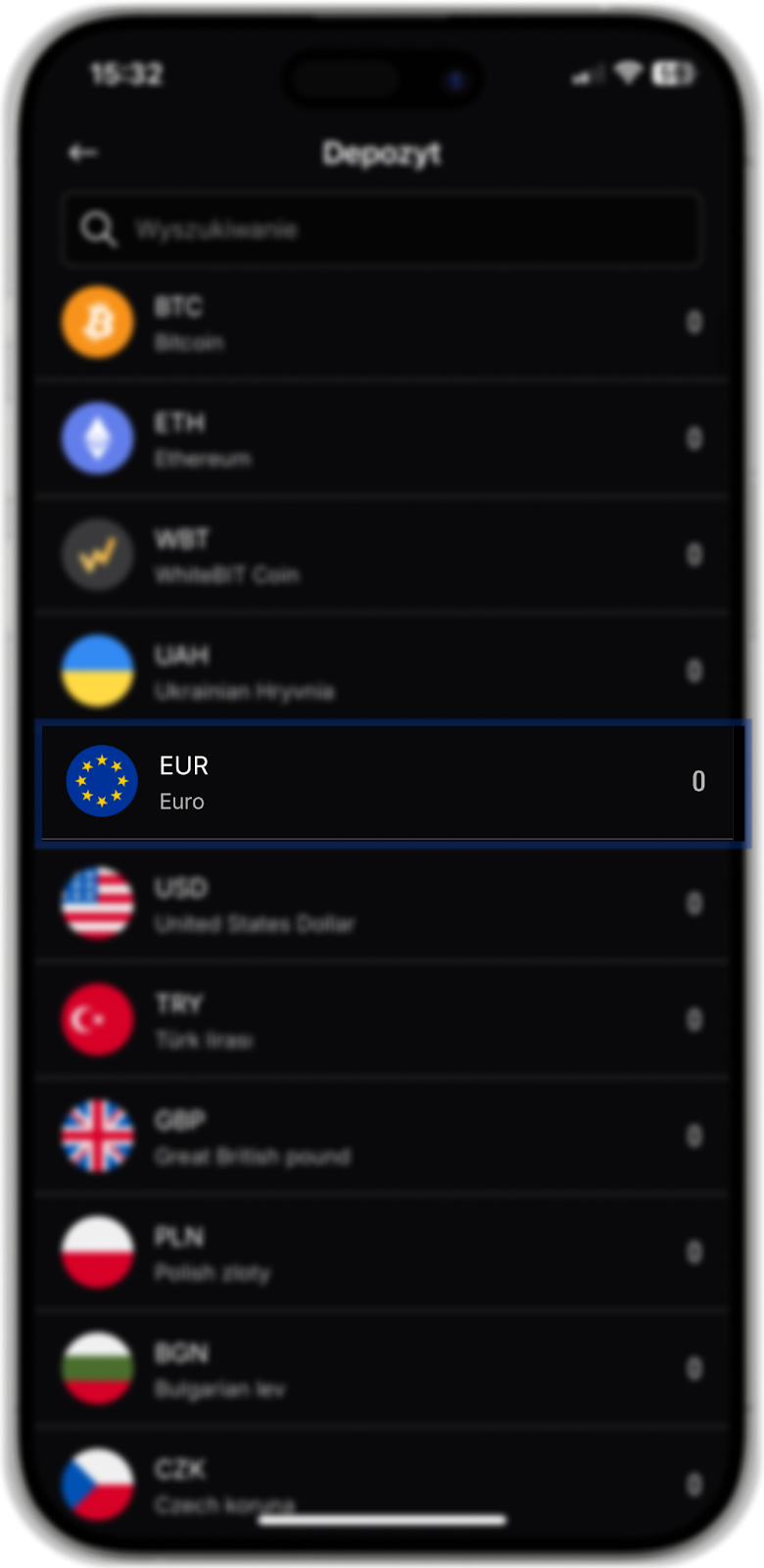The height and width of the screenshot is (1568, 764).
Task: Open WBT WhiteBIT Coin deposit
Action: [x=382, y=556]
